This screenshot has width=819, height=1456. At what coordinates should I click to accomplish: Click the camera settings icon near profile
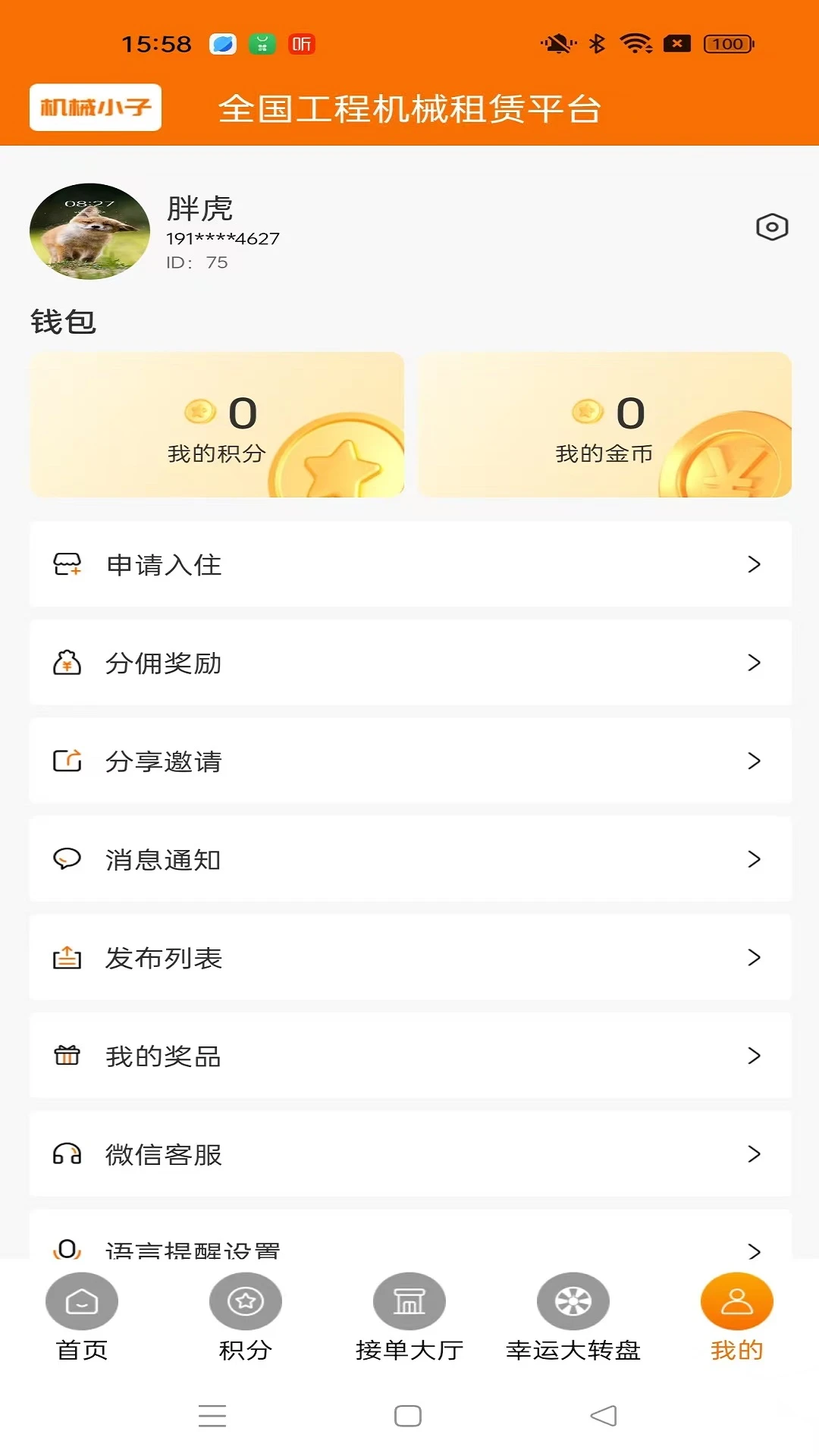click(x=772, y=226)
